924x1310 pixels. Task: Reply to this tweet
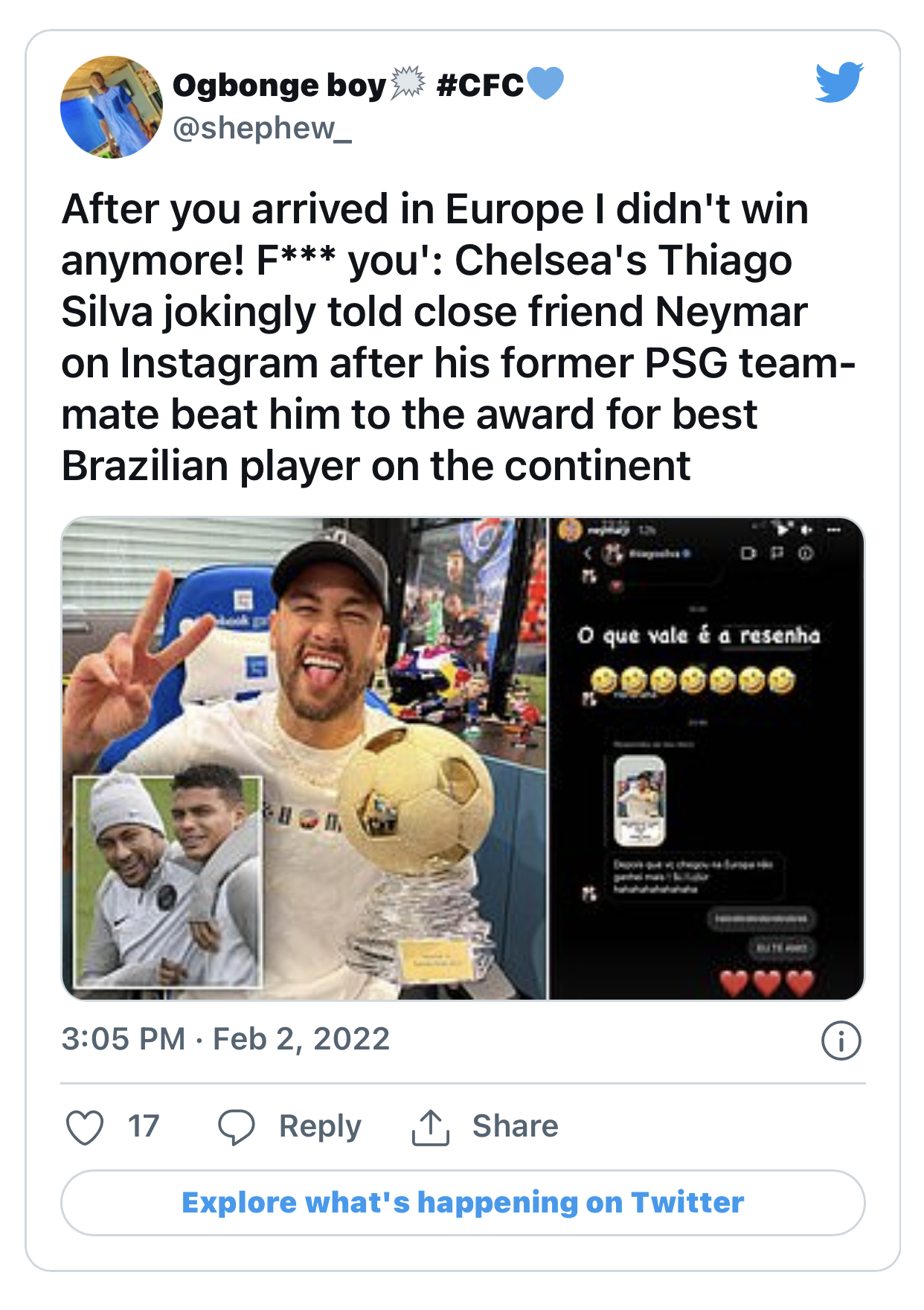[x=289, y=1127]
